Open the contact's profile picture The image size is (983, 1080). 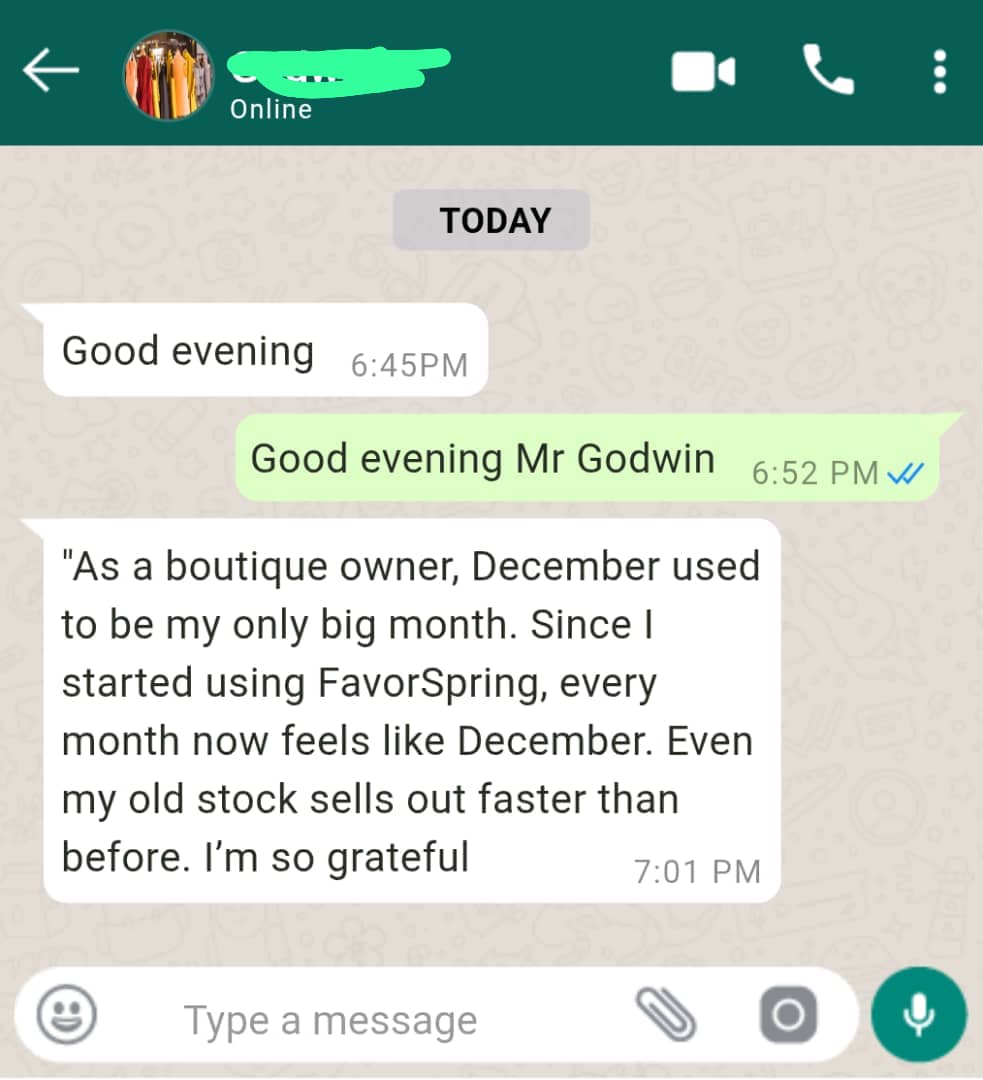pos(168,75)
